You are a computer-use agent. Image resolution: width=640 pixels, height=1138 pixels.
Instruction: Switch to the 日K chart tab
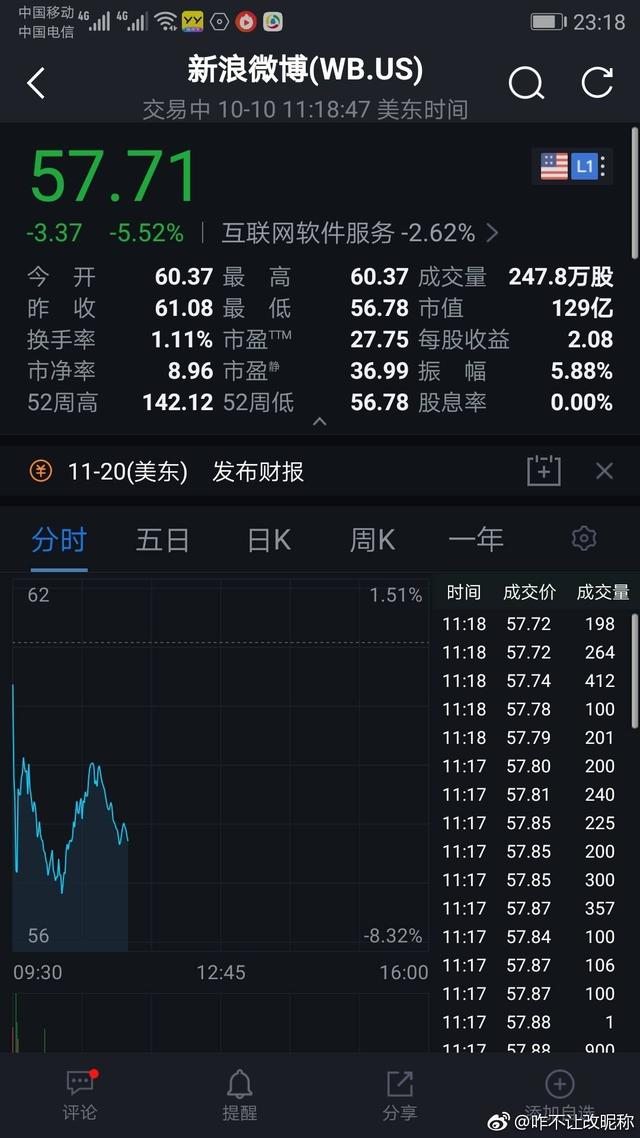pos(269,541)
